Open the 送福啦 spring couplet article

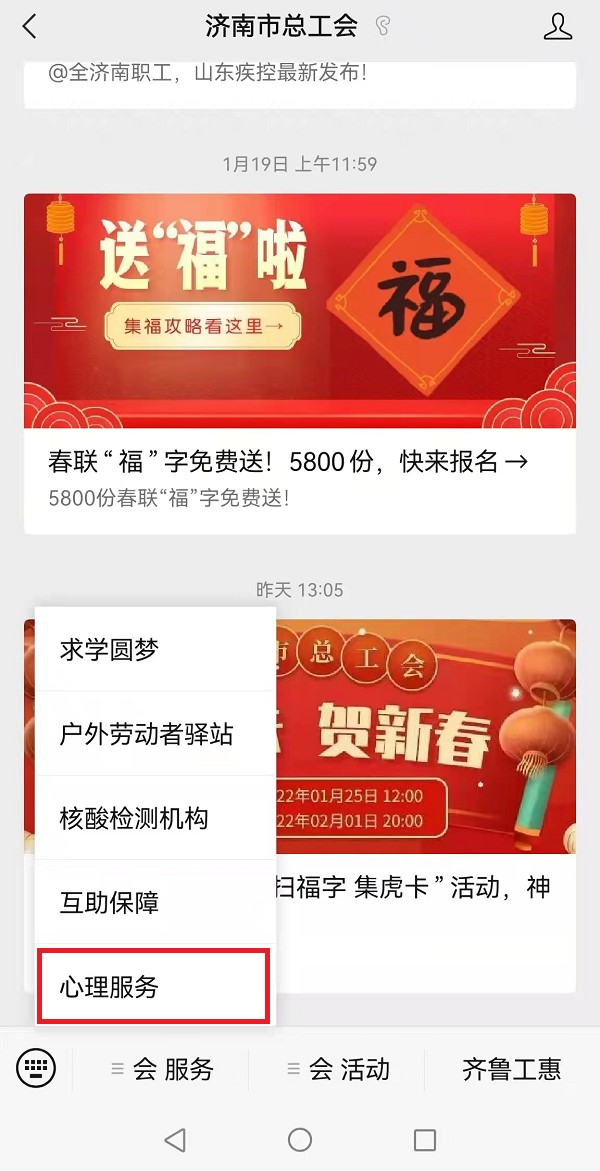(x=300, y=360)
